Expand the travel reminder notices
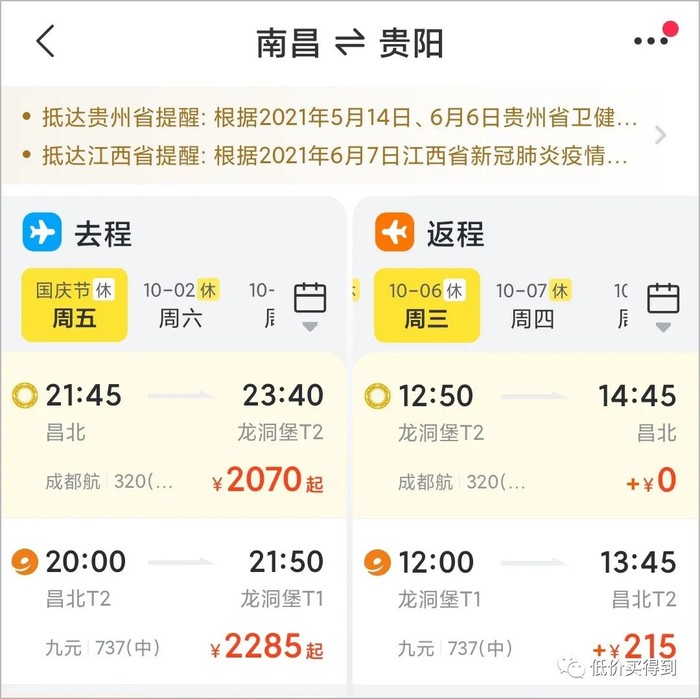The height and width of the screenshot is (699, 700). coord(659,136)
